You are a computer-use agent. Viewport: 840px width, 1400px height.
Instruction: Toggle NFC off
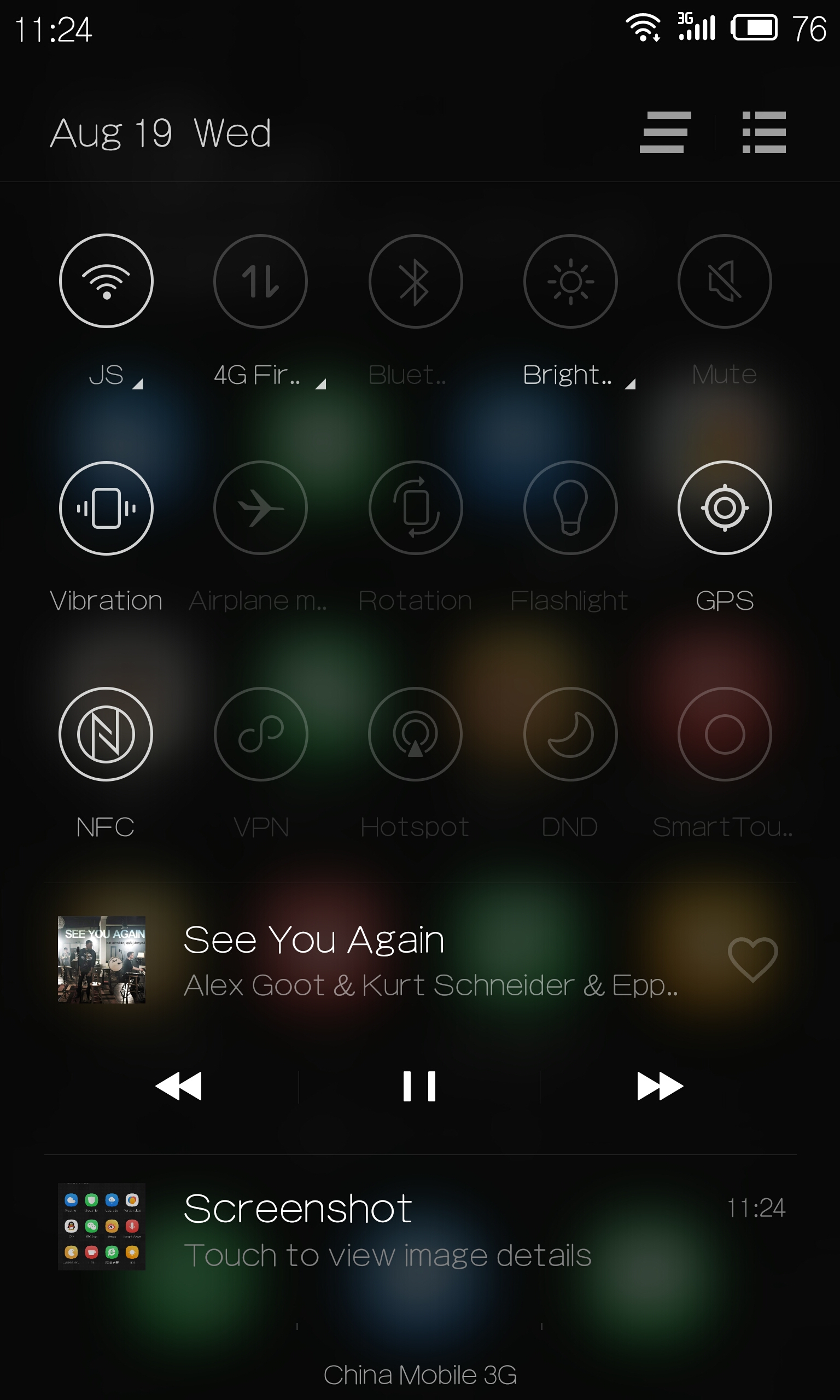point(106,734)
